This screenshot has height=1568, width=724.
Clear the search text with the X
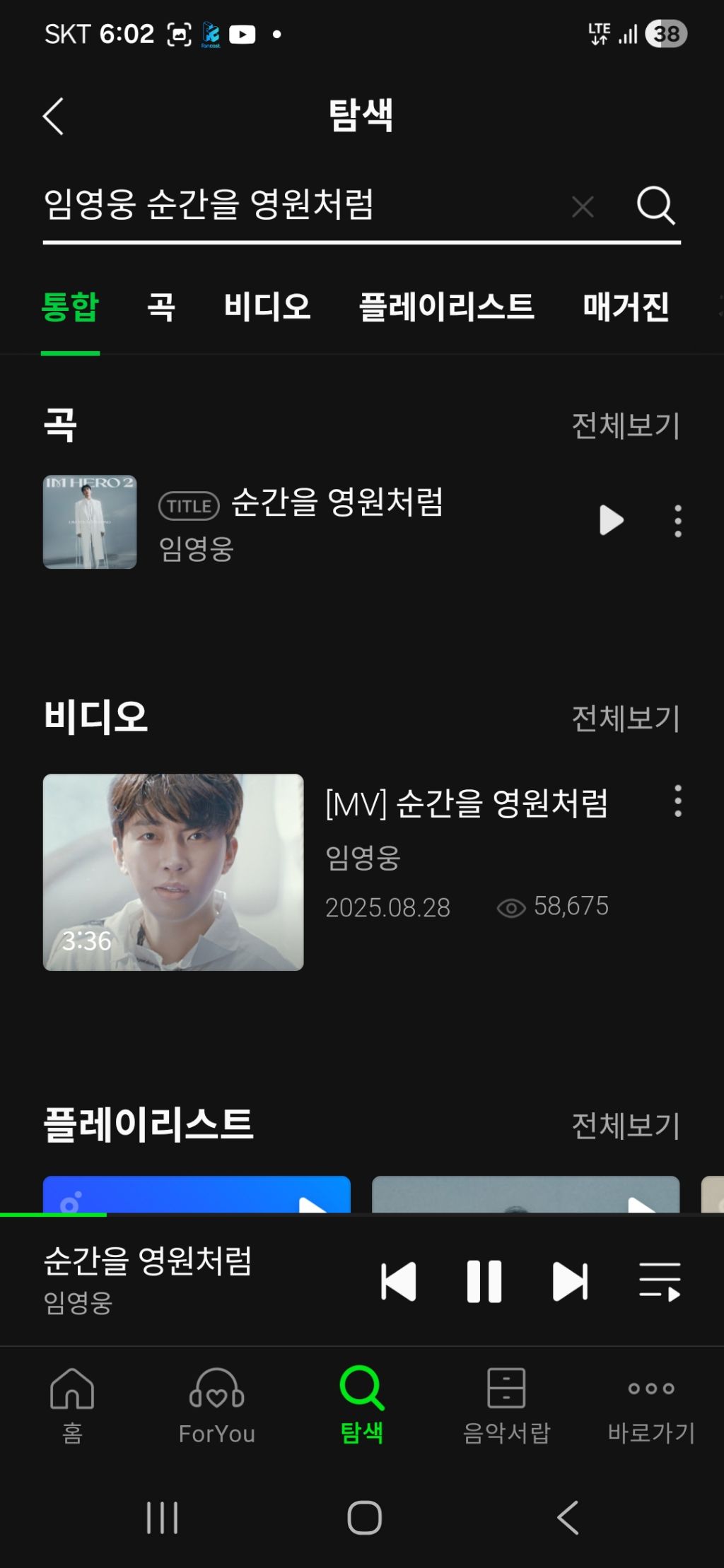tap(583, 207)
